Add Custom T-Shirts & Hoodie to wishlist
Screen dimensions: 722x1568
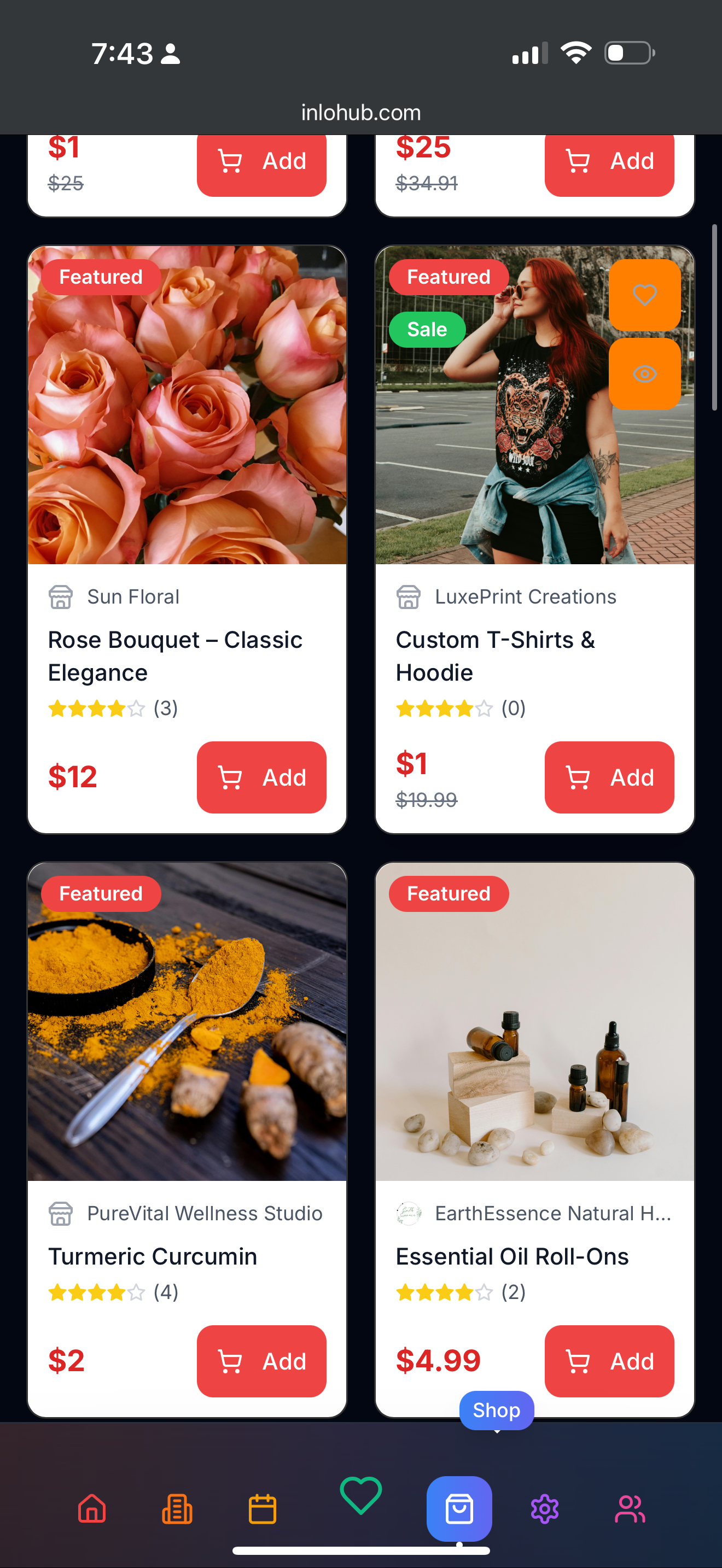point(645,295)
